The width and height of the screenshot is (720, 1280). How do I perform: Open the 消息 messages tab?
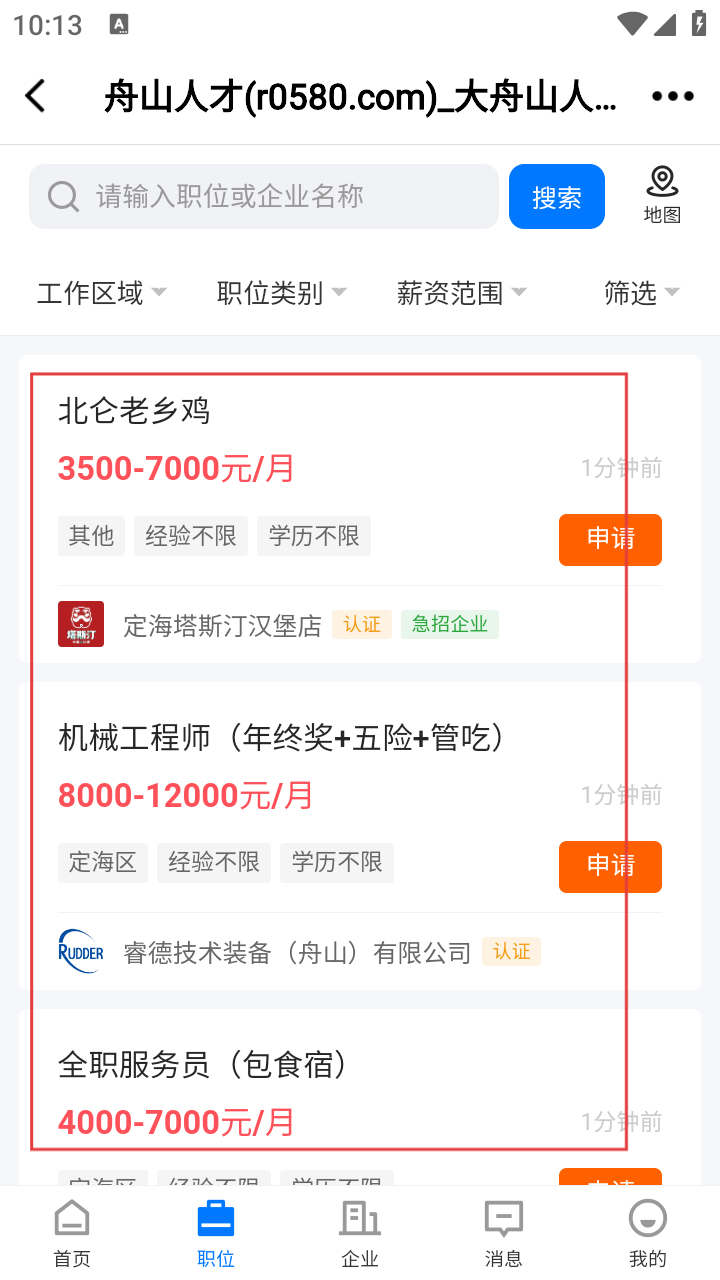pyautogui.click(x=504, y=1233)
